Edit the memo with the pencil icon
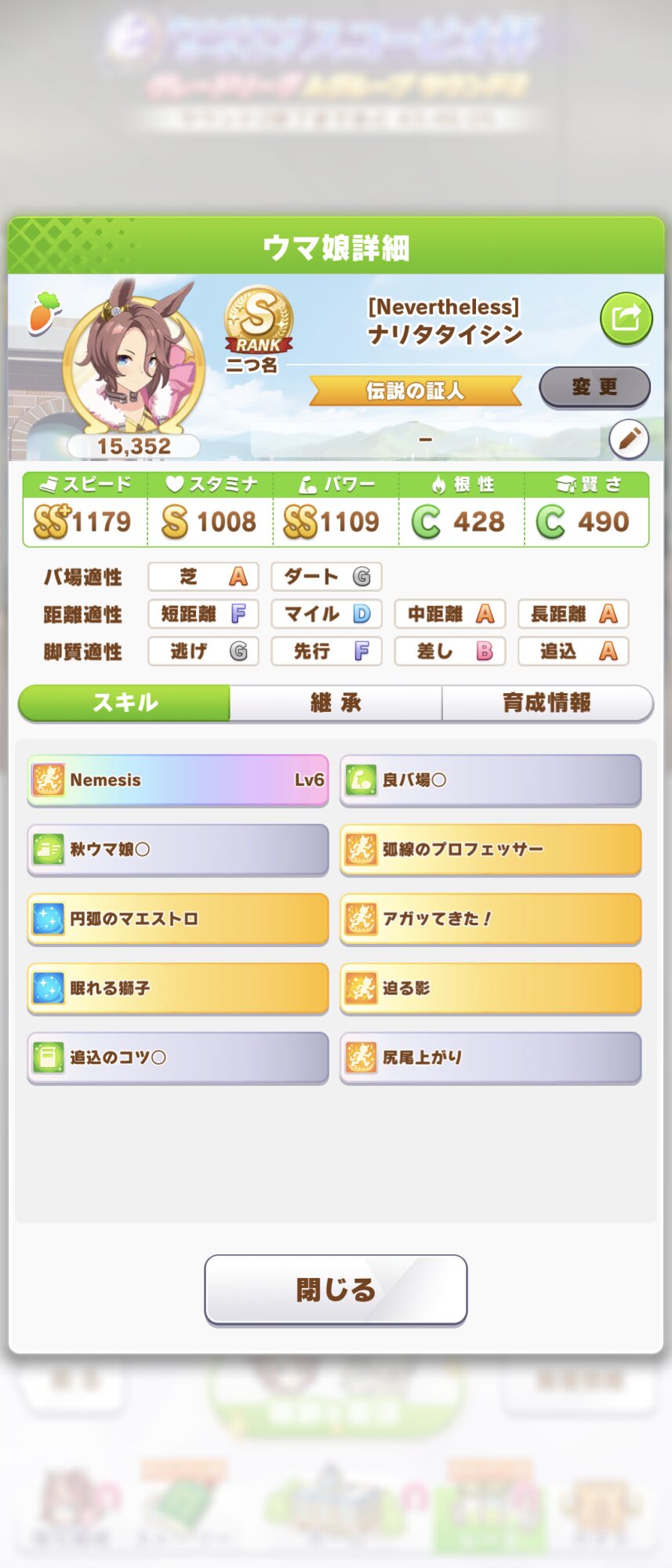672x1568 pixels. point(629,439)
